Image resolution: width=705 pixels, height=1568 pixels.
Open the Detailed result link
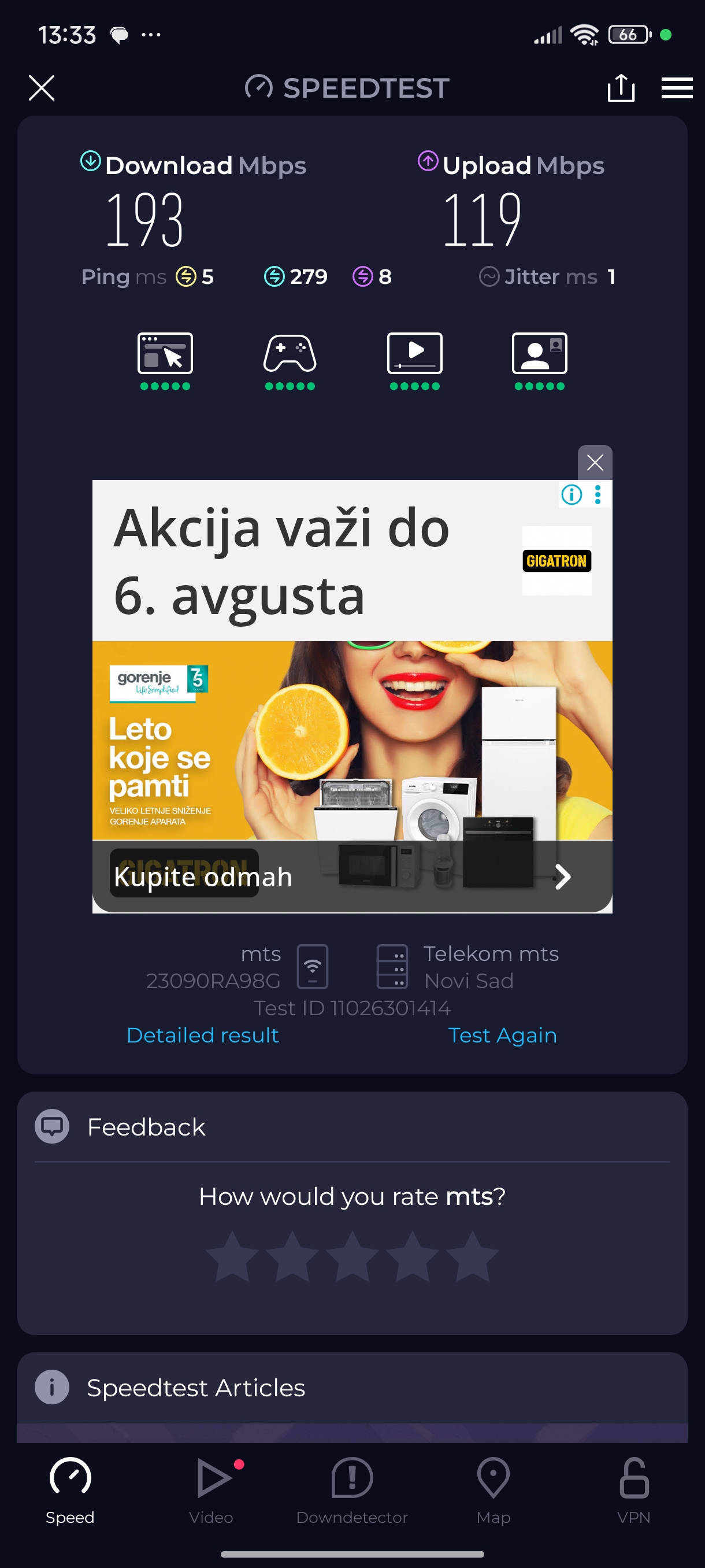[x=203, y=1035]
